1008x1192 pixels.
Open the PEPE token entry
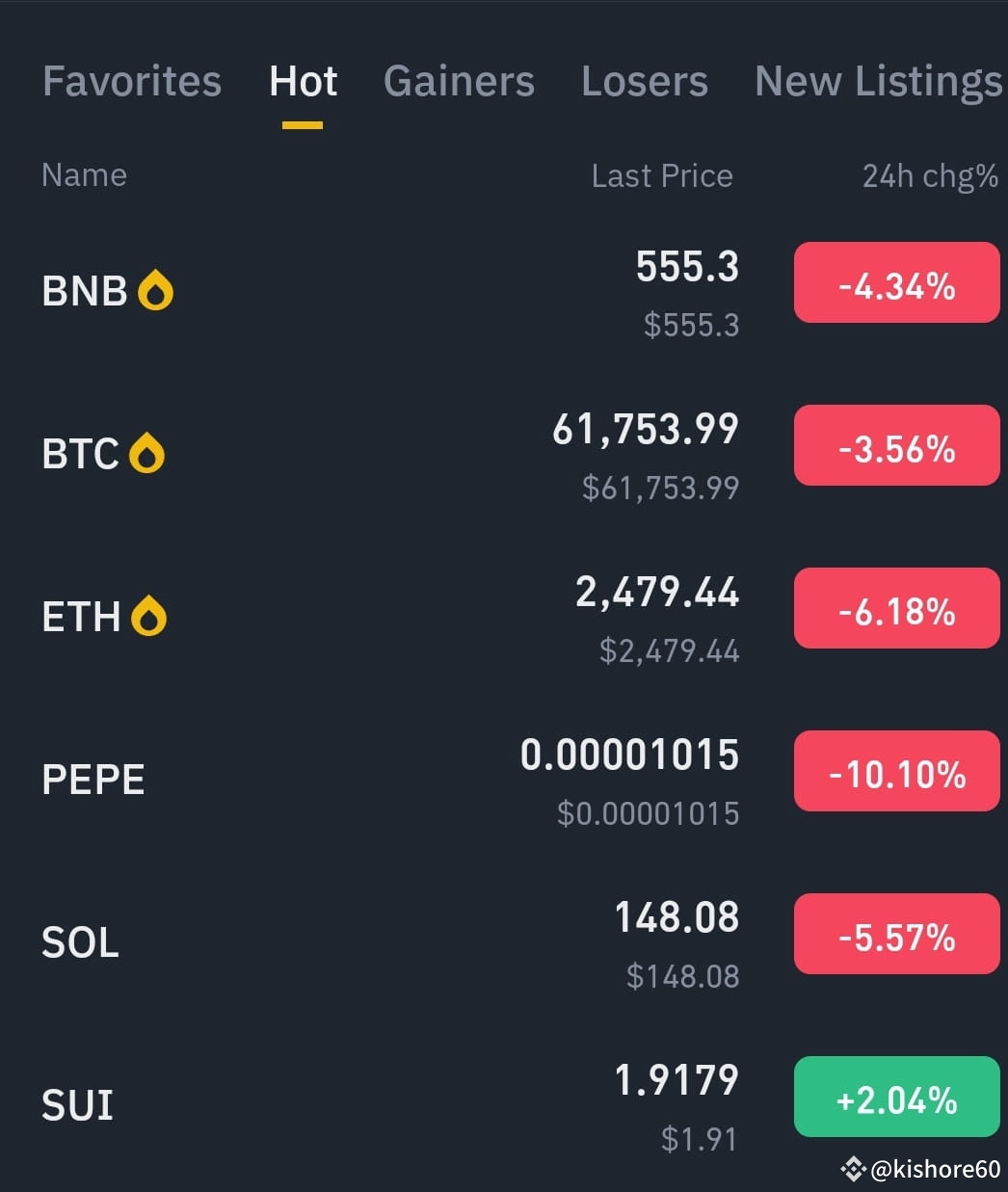93,780
